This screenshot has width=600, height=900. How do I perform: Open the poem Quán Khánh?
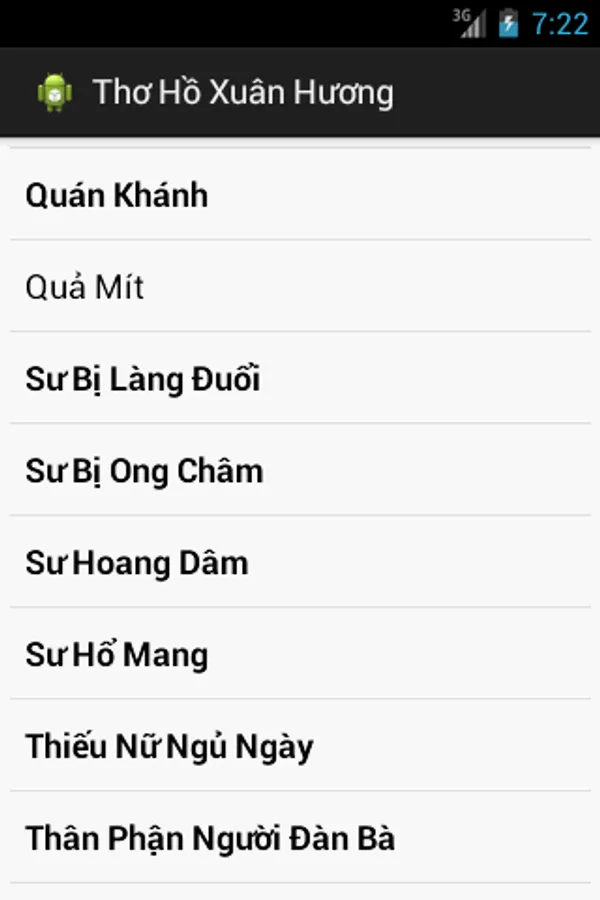coord(117,195)
